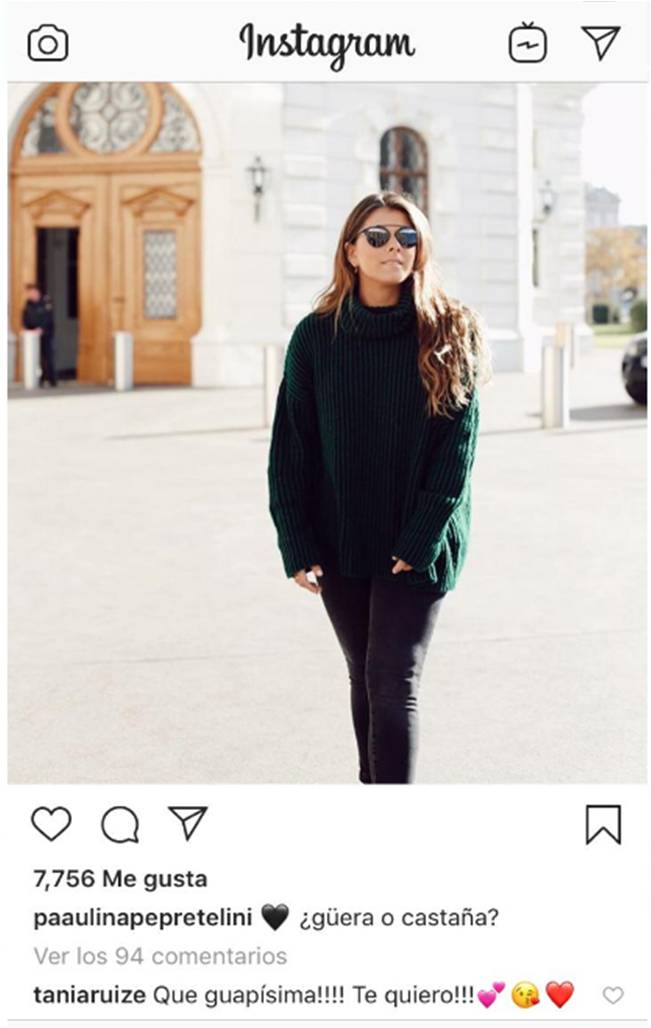651x1028 pixels.
Task: Open the comment bubble under the photo
Action: coord(120,825)
